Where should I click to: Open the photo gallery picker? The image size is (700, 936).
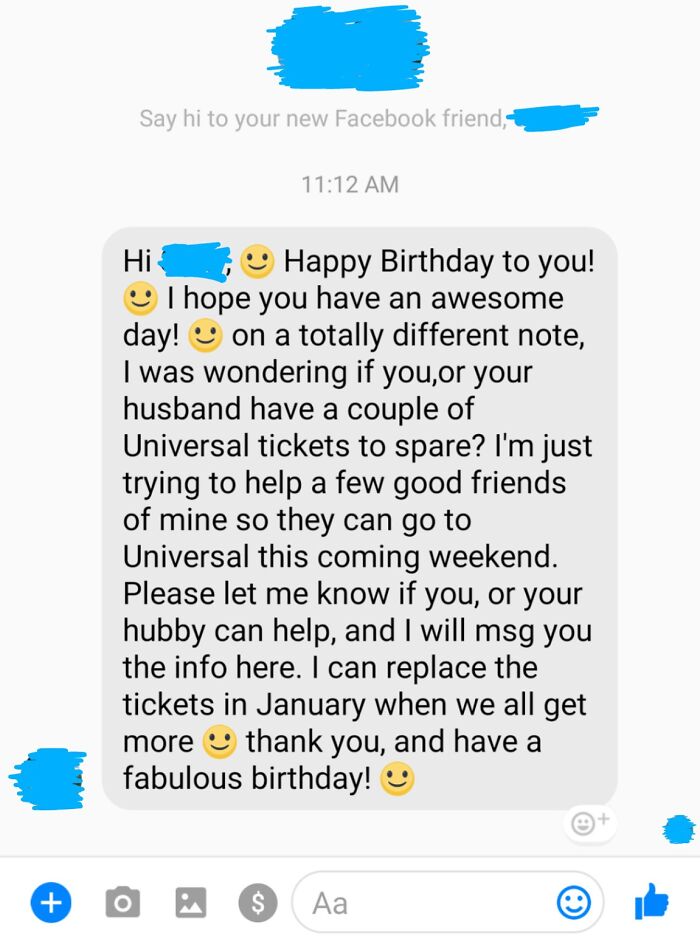[x=190, y=903]
